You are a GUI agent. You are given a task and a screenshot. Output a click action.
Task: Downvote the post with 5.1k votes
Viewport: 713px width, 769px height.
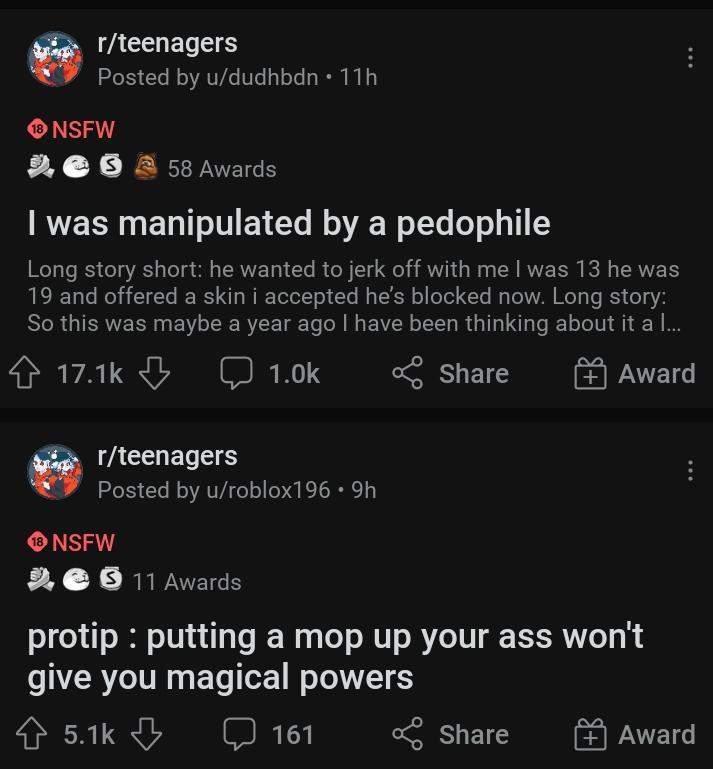pos(147,735)
